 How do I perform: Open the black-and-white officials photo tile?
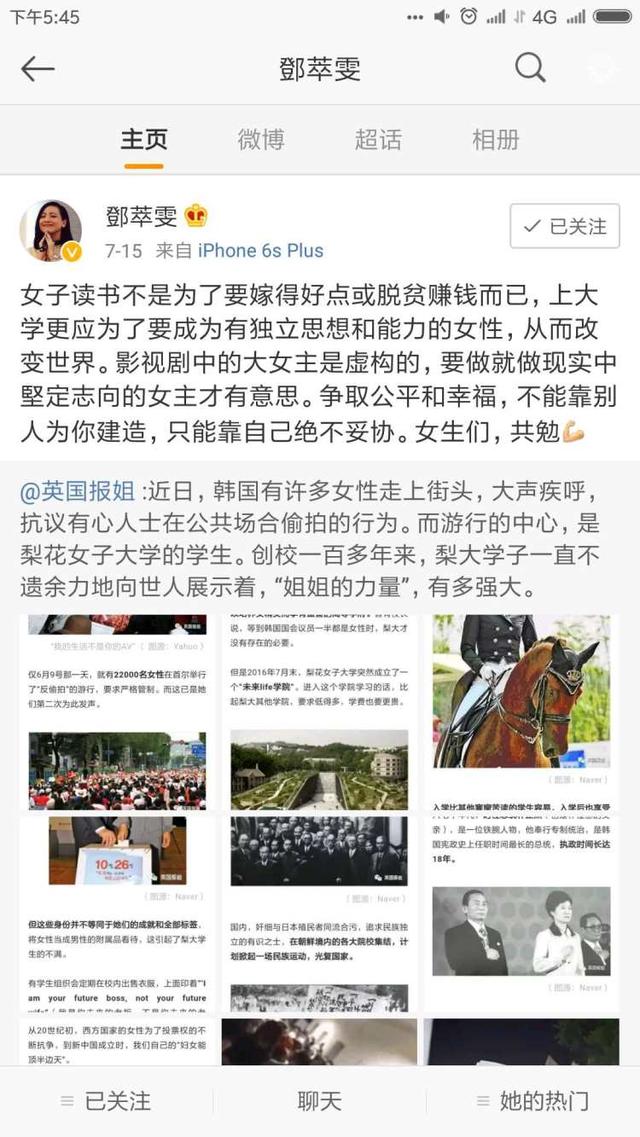(522, 914)
